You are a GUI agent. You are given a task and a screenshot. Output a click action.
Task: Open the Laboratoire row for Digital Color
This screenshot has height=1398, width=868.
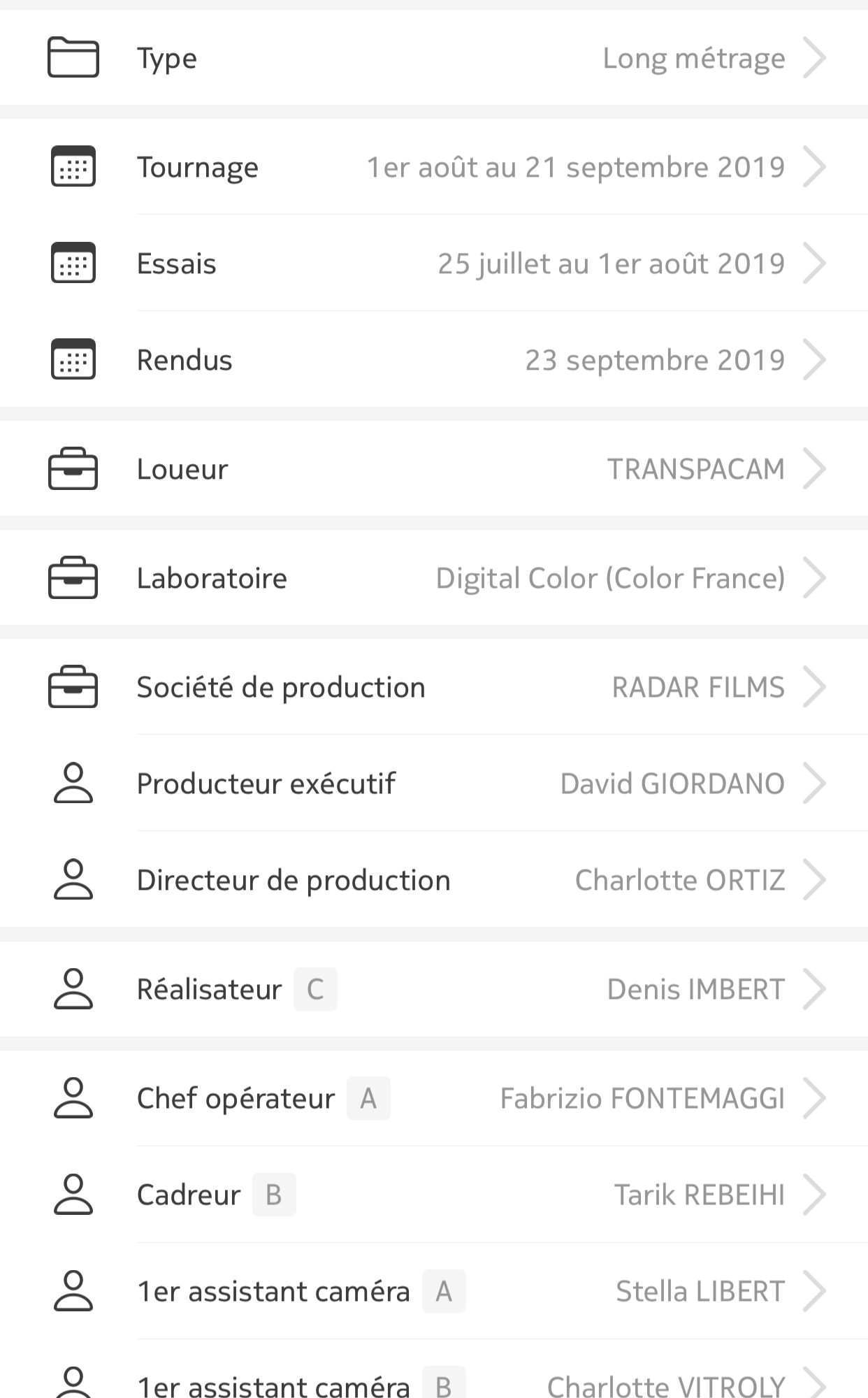coord(434,578)
